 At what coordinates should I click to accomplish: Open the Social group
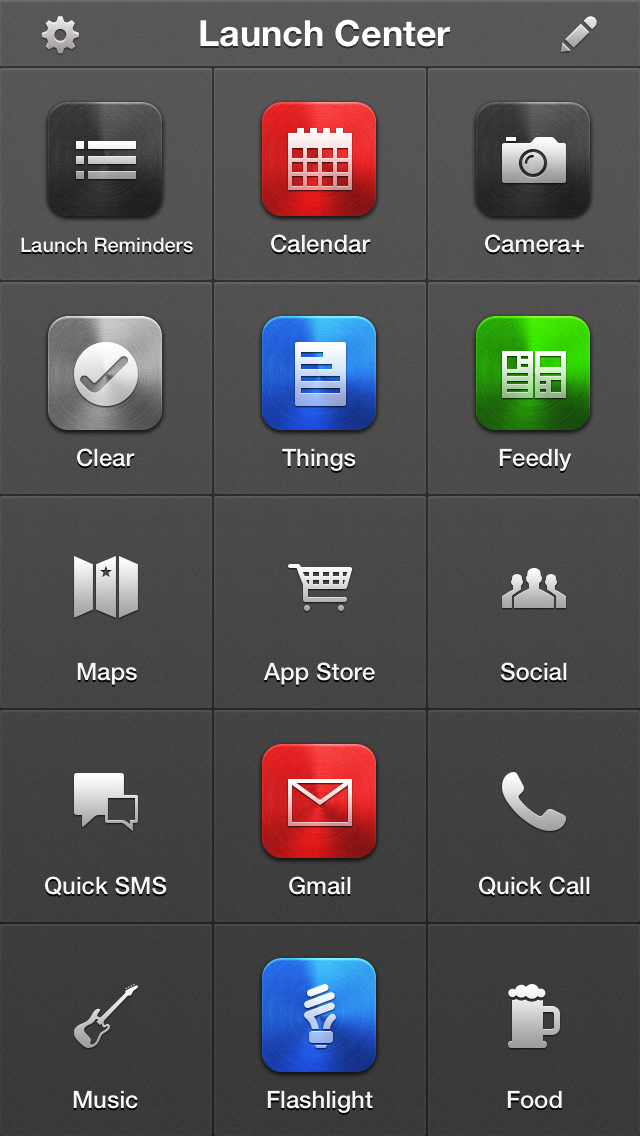(534, 602)
